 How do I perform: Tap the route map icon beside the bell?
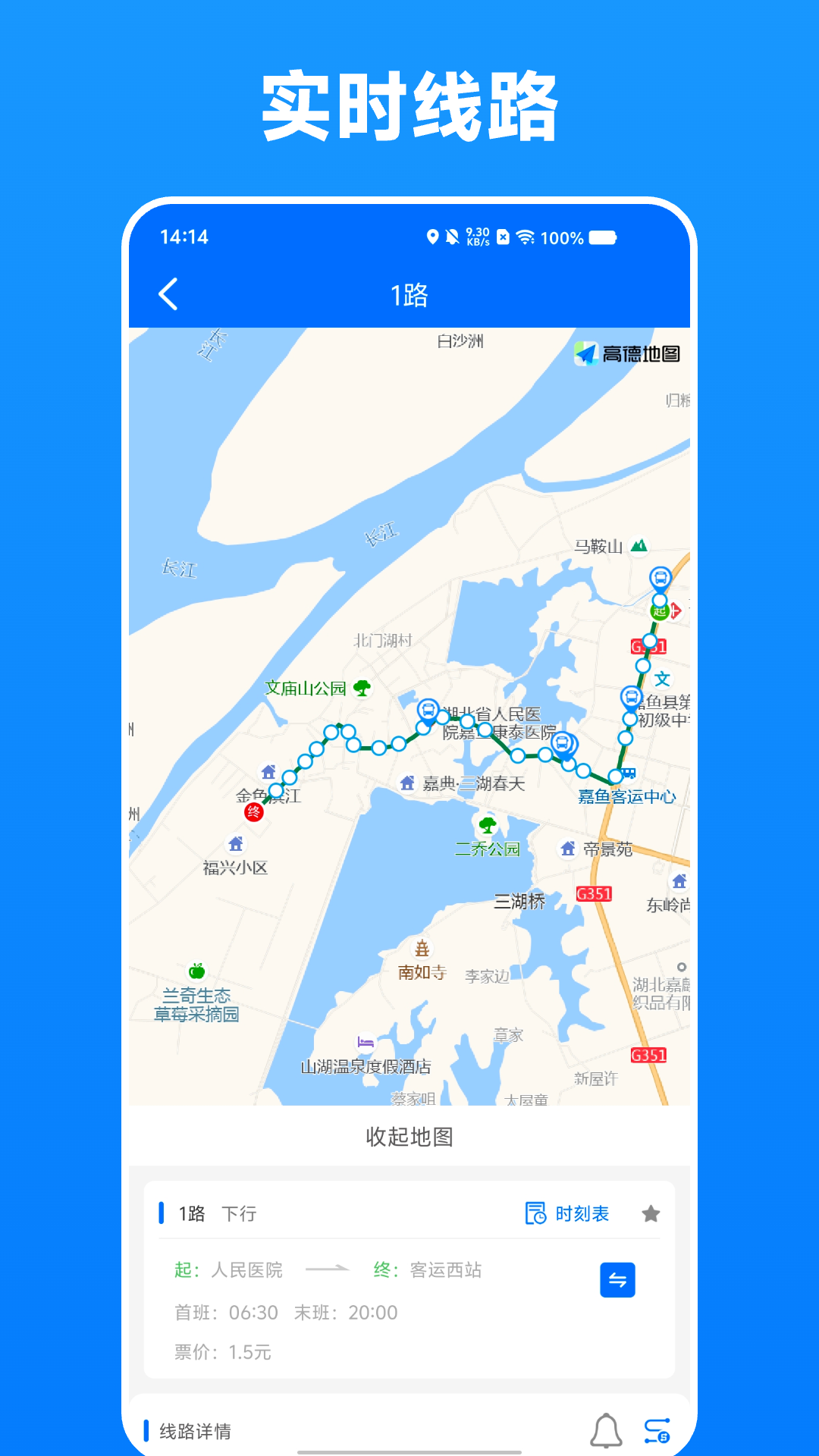click(x=657, y=1432)
